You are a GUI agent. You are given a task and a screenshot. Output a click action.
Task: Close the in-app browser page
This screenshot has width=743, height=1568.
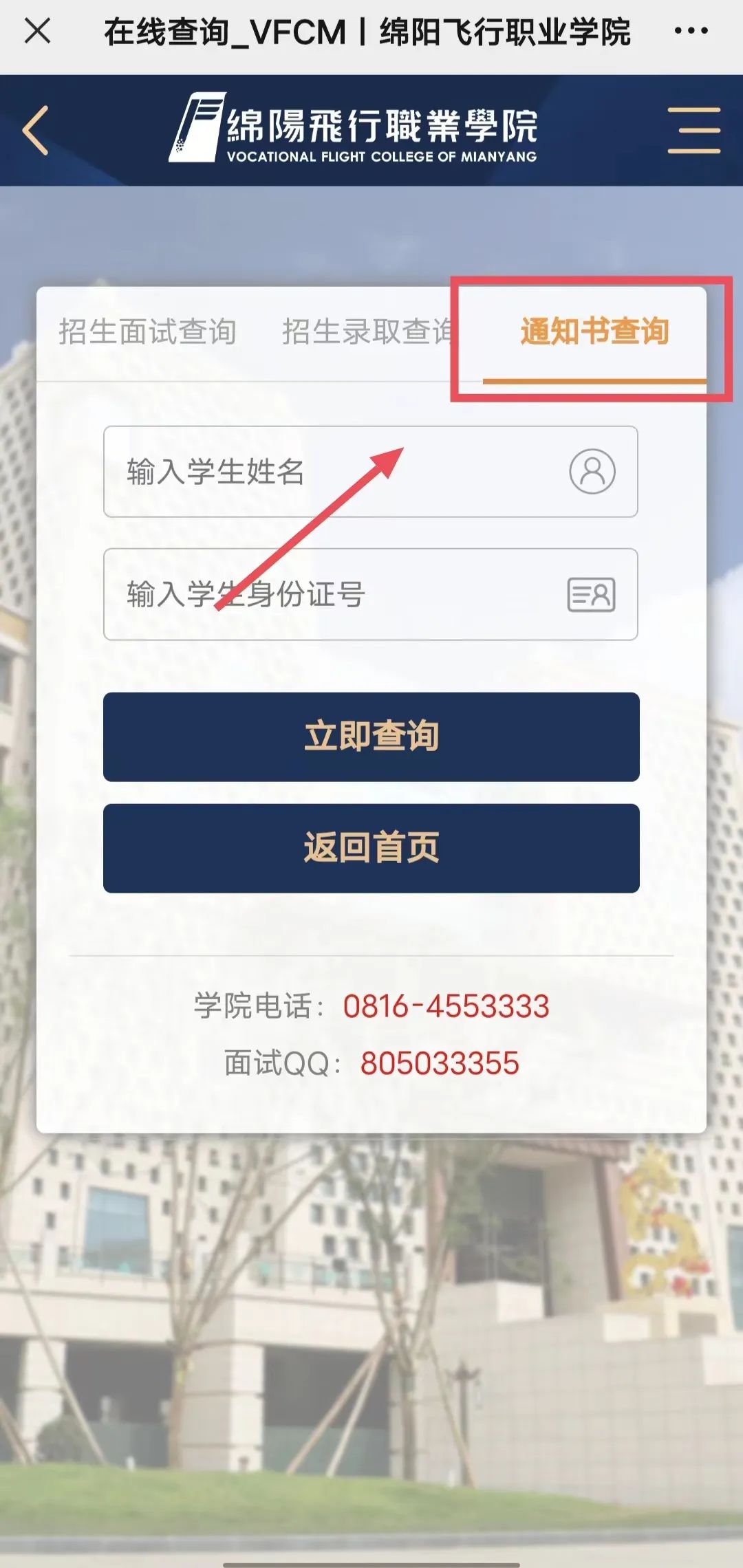(x=37, y=31)
